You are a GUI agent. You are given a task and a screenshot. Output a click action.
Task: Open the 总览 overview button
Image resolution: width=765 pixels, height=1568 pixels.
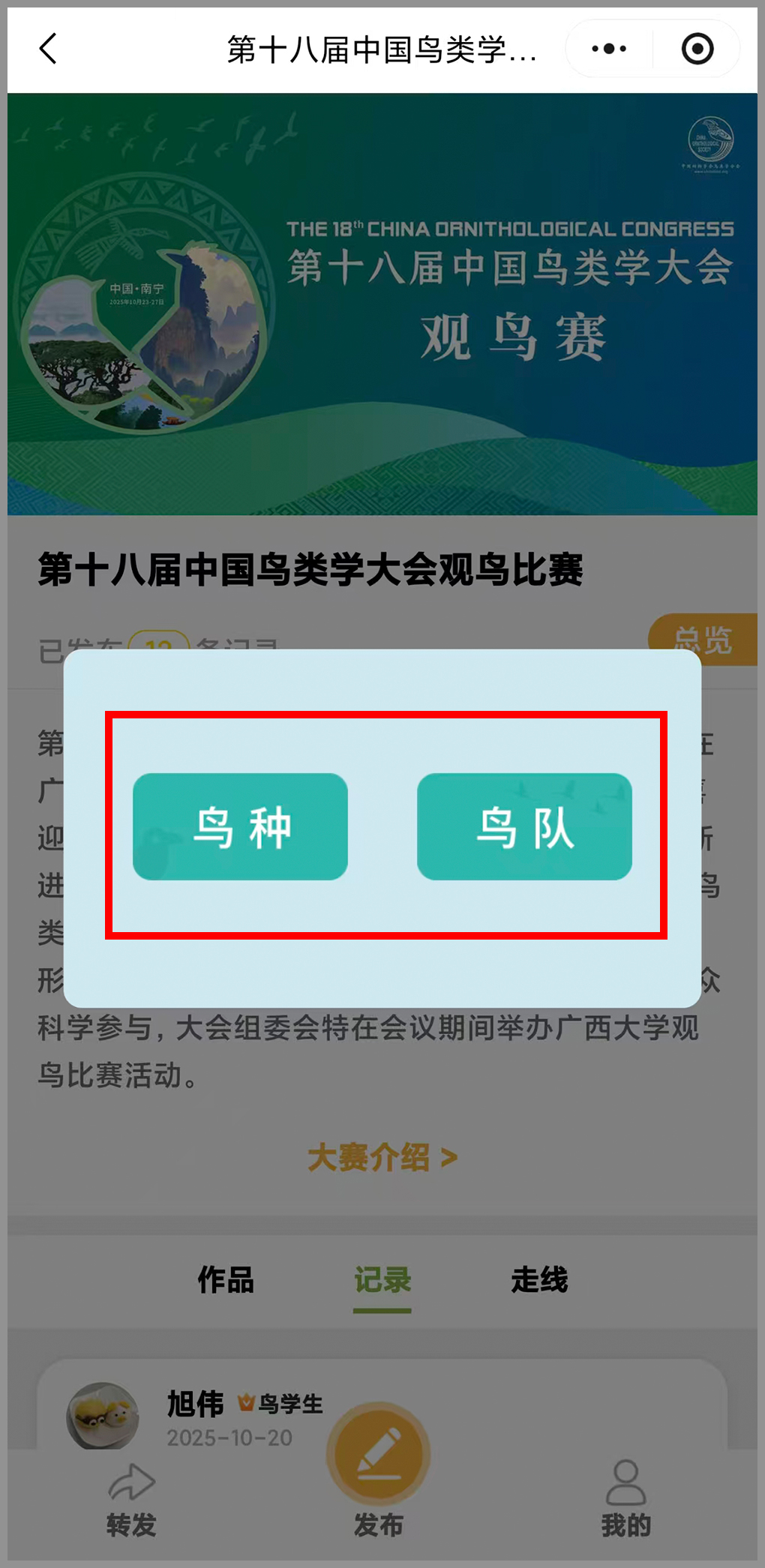coord(703,639)
